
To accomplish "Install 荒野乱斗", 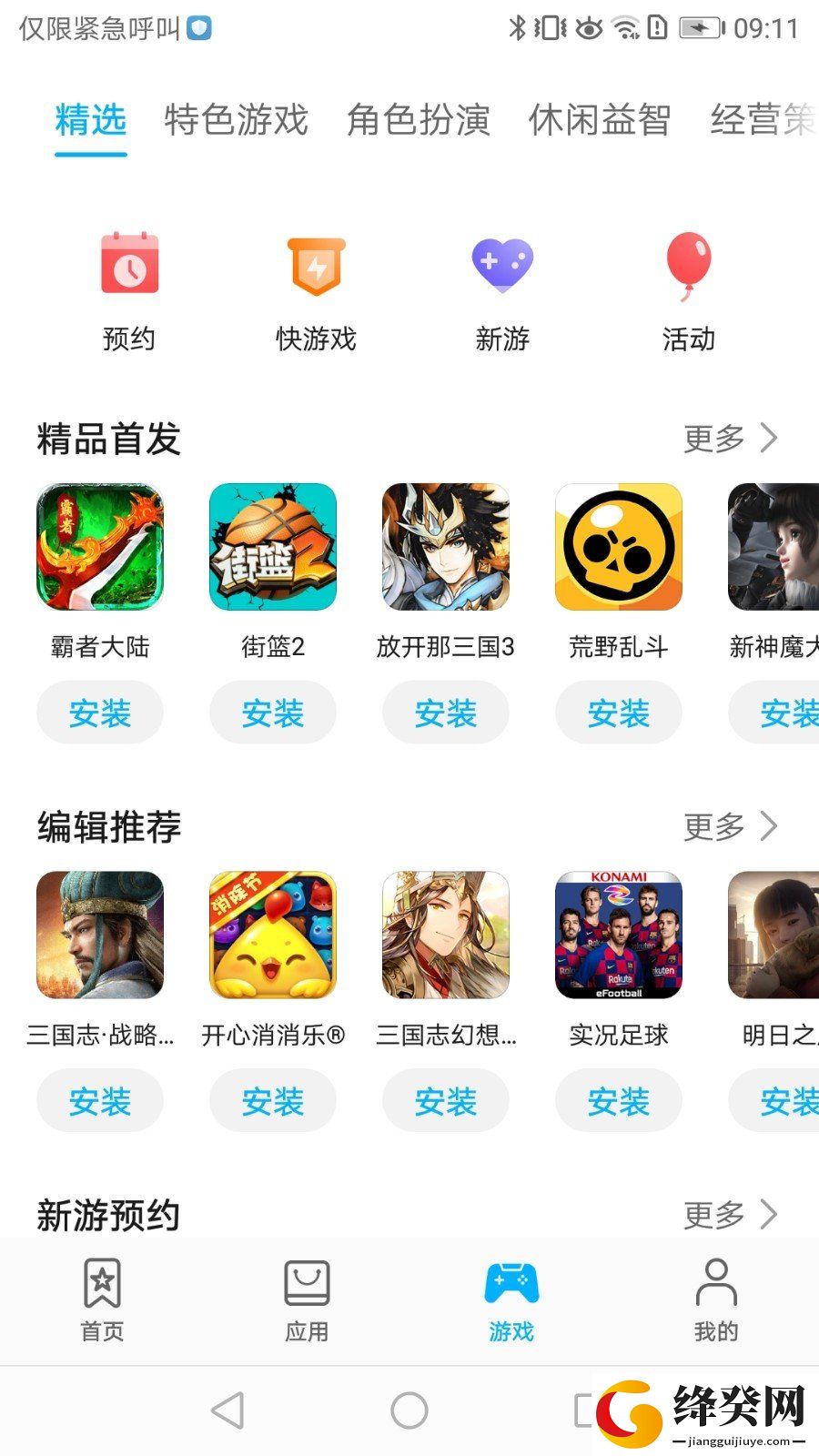I will click(x=619, y=713).
